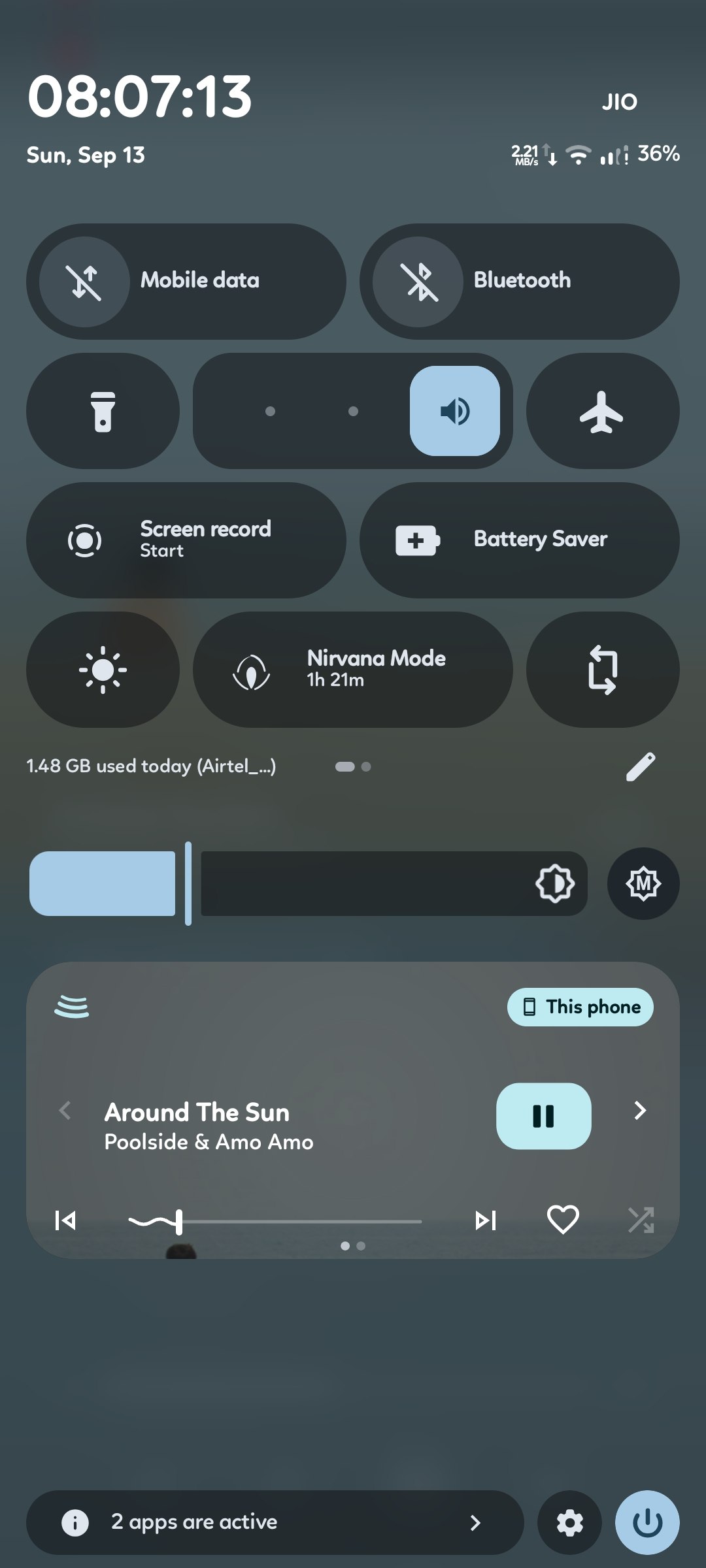This screenshot has width=706, height=1568.
Task: Open settings gear
Action: coord(569,1522)
